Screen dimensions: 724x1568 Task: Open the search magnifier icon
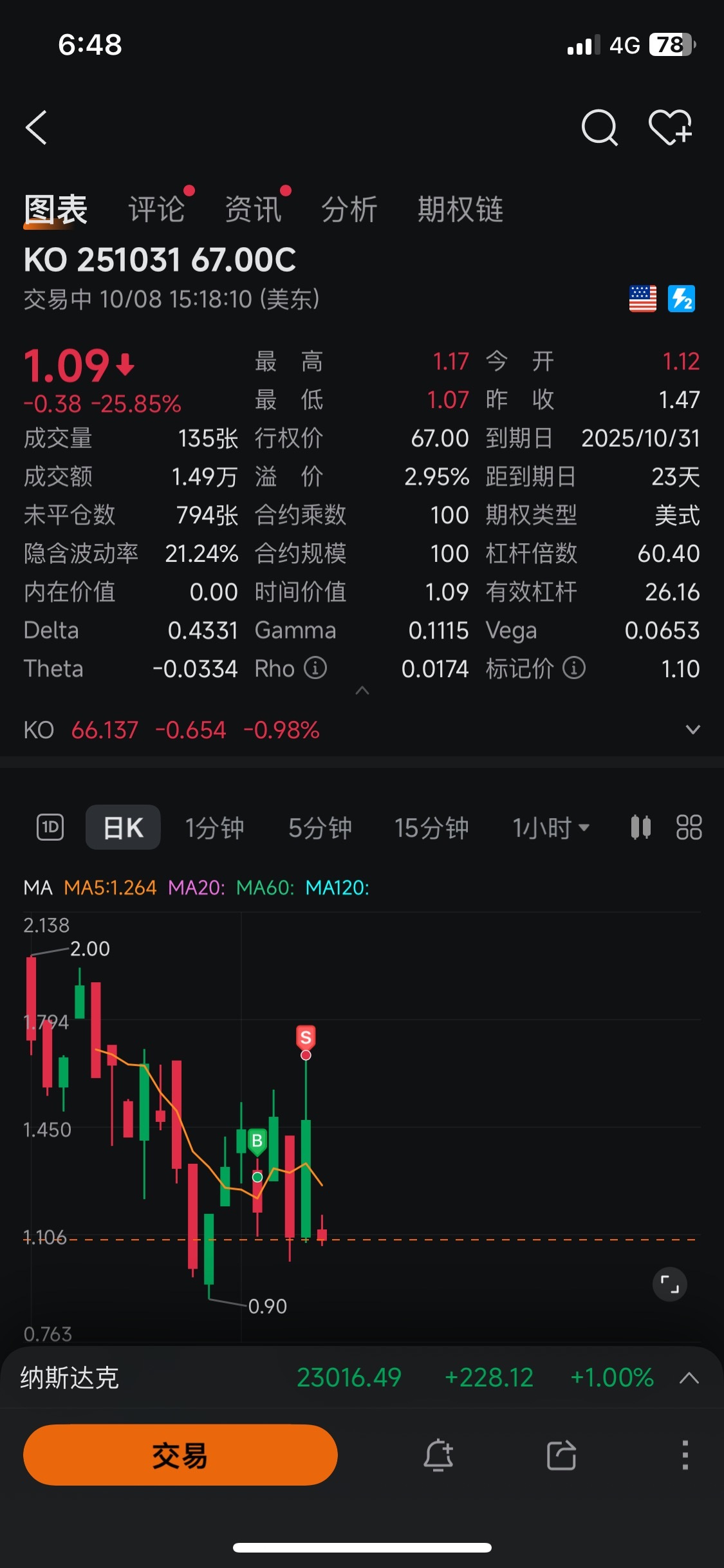point(600,127)
